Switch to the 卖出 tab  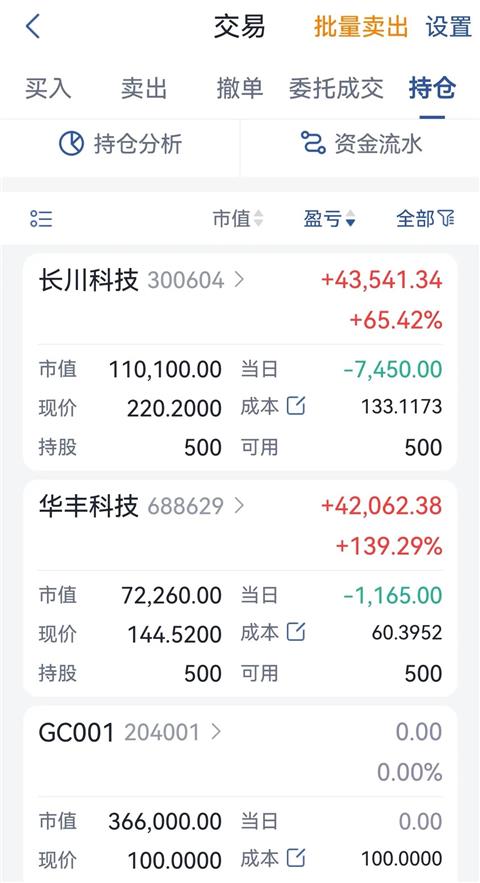pyautogui.click(x=144, y=88)
